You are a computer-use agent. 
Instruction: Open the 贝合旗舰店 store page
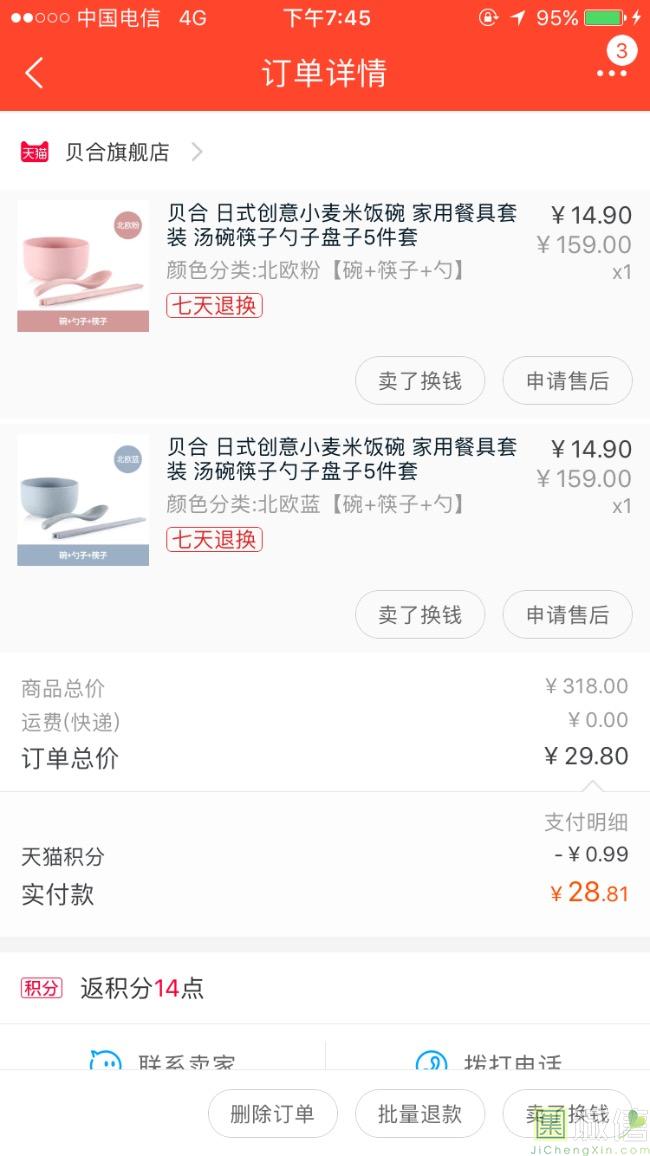coord(117,152)
